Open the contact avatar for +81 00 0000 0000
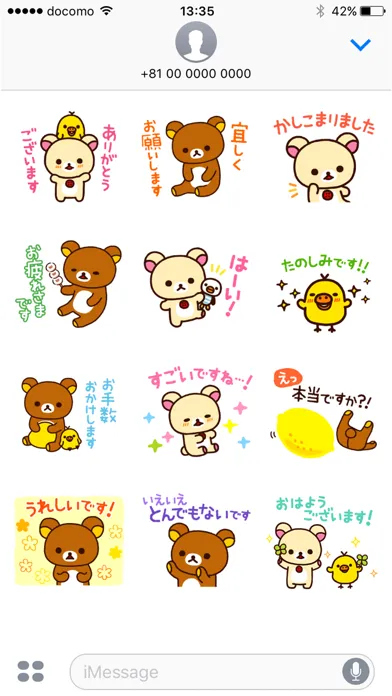The image size is (392, 696). pyautogui.click(x=196, y=42)
